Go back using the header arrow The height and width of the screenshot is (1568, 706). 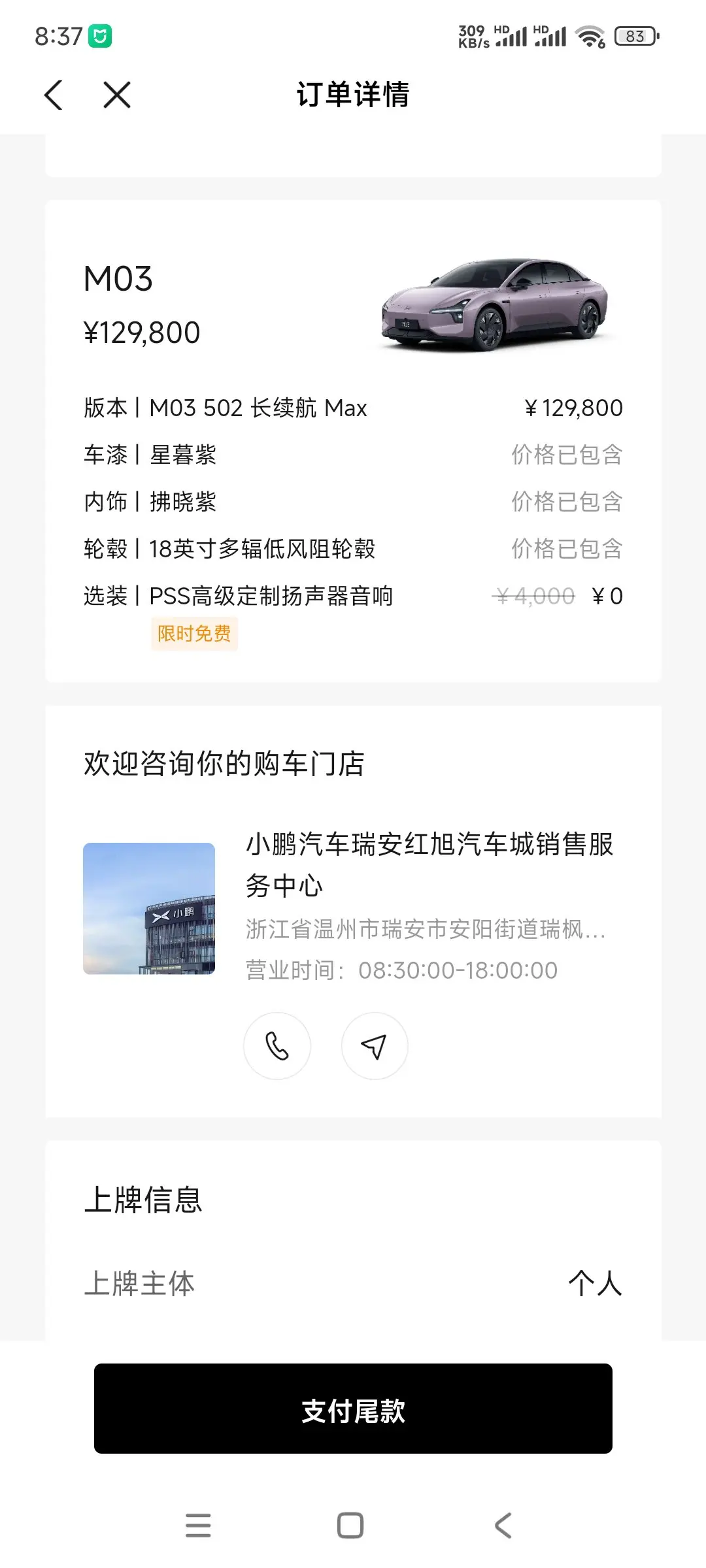point(54,95)
